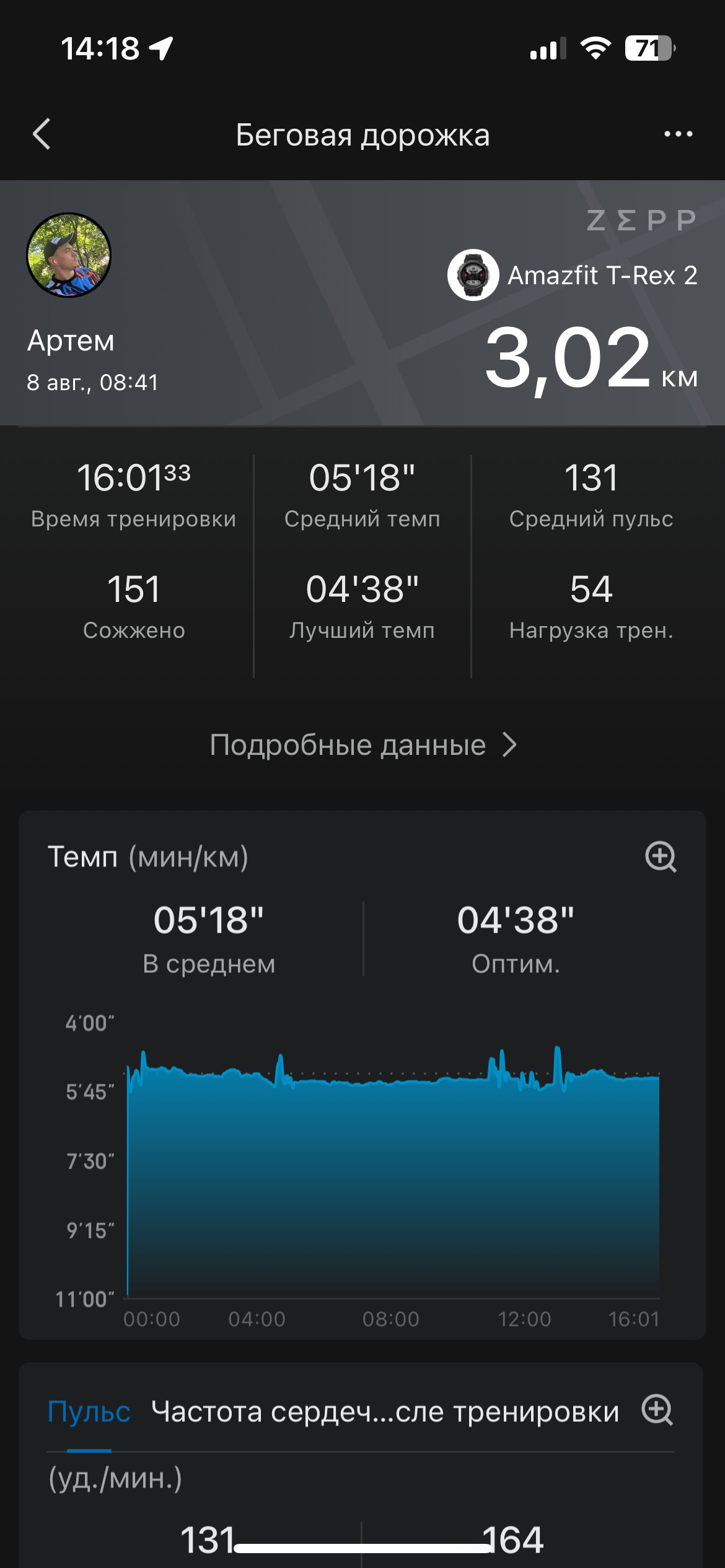
Task: Switch to the Пульс tab
Action: 89,1412
